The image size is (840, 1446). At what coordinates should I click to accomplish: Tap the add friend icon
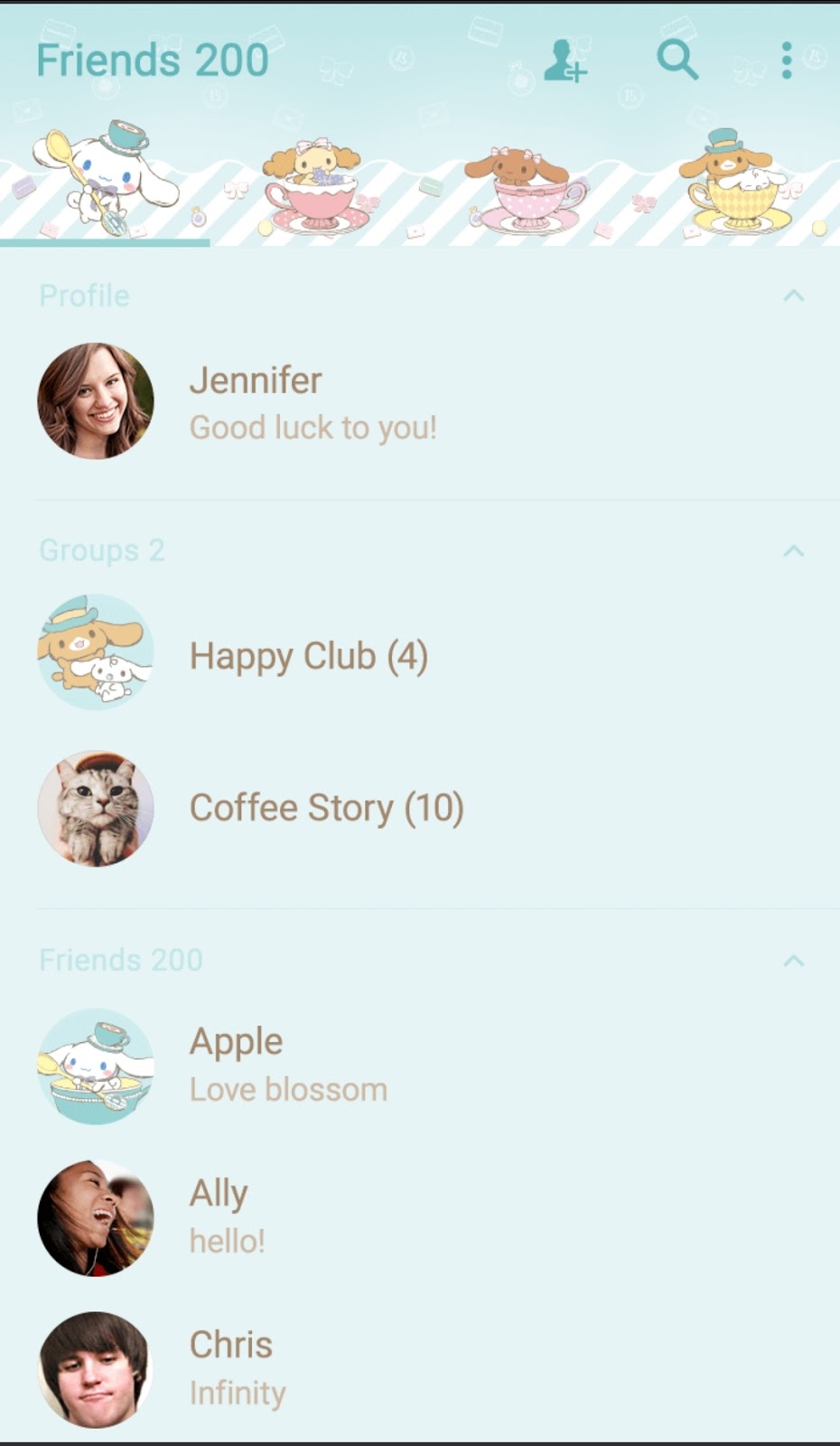click(565, 61)
